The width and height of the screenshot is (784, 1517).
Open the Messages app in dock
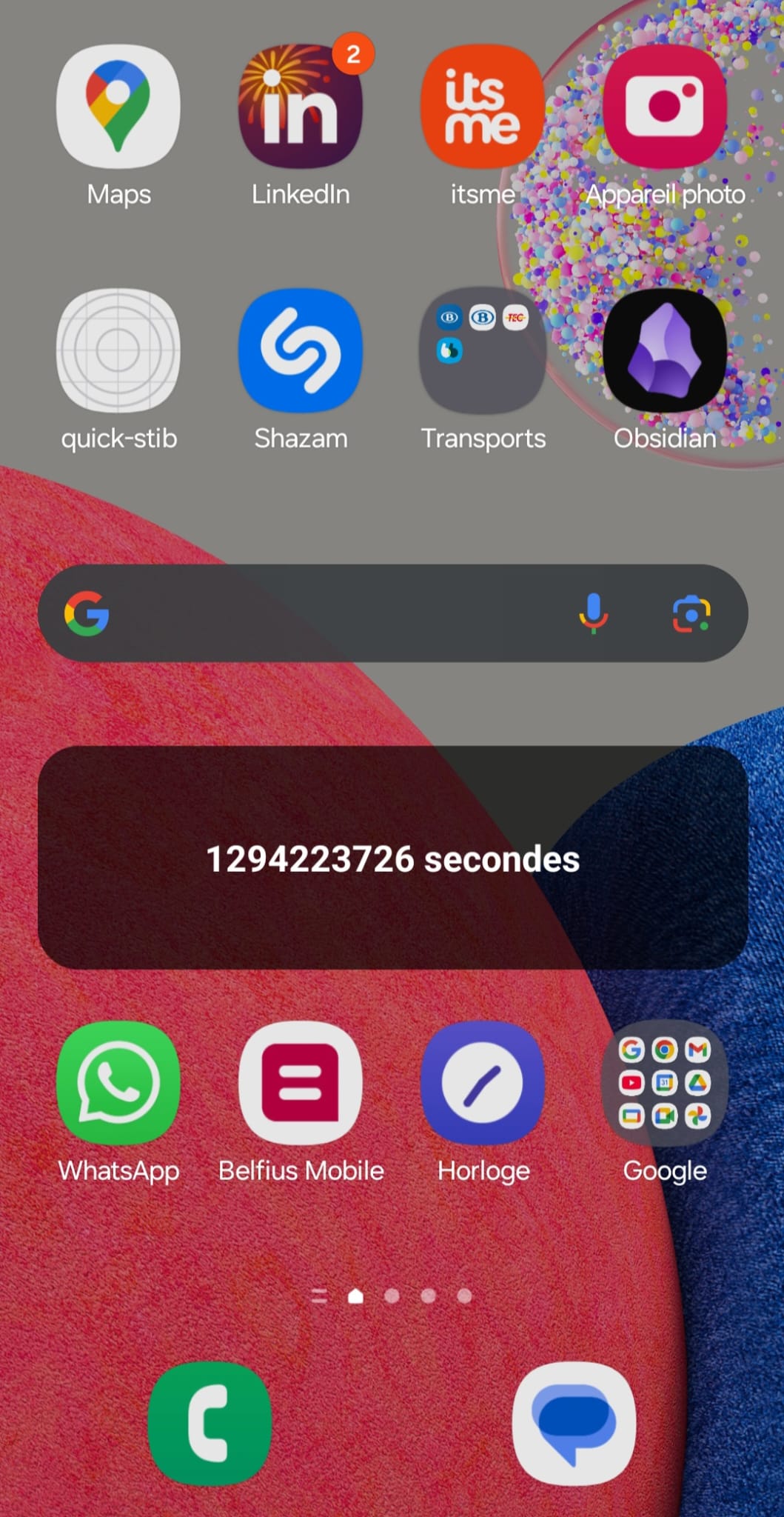tap(574, 1424)
